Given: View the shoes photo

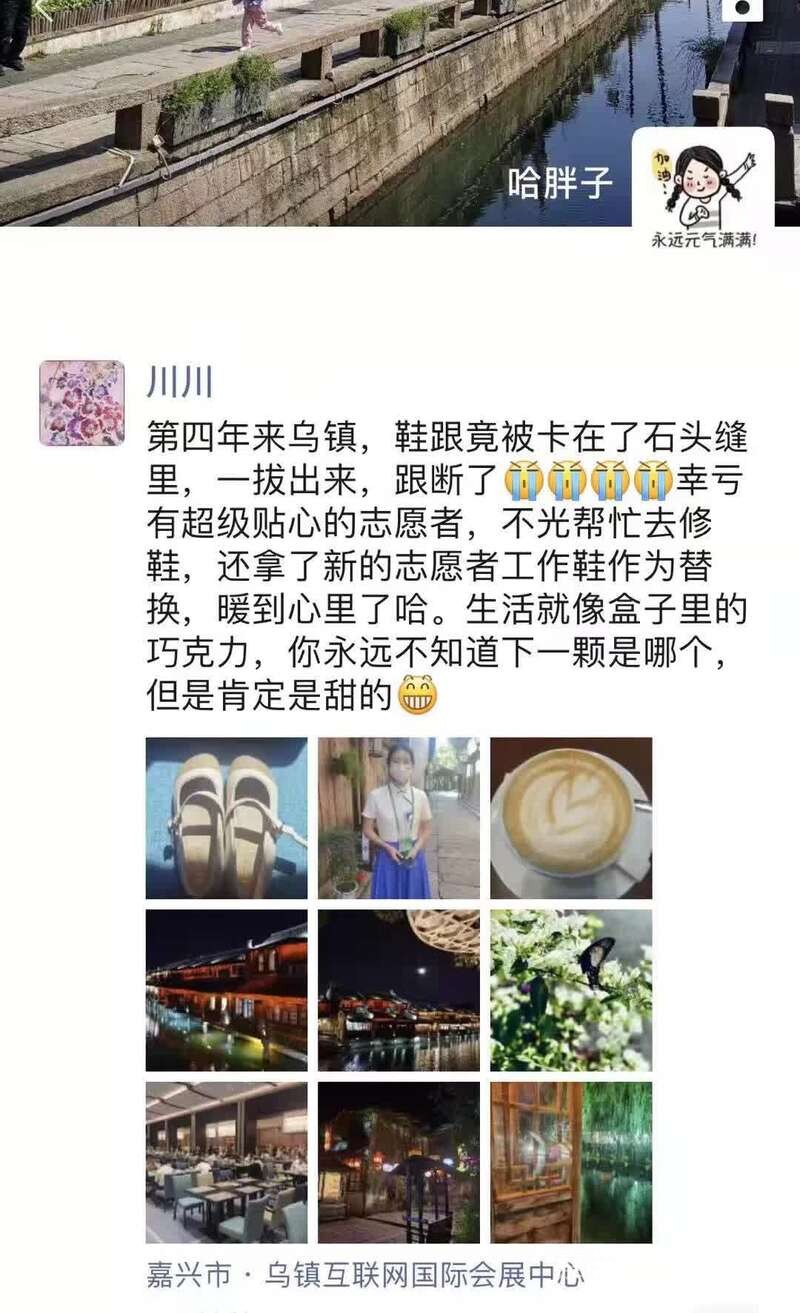Looking at the screenshot, I should tap(226, 818).
